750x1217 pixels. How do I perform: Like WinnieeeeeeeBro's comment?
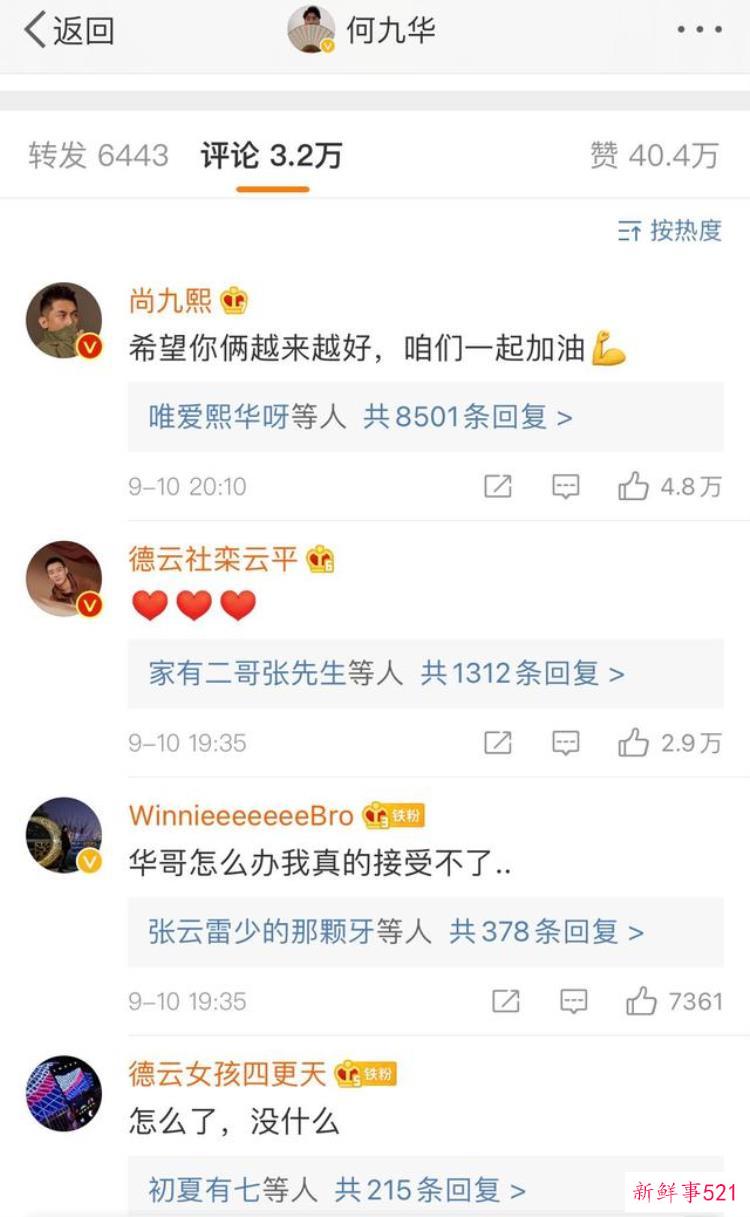[x=641, y=1001]
